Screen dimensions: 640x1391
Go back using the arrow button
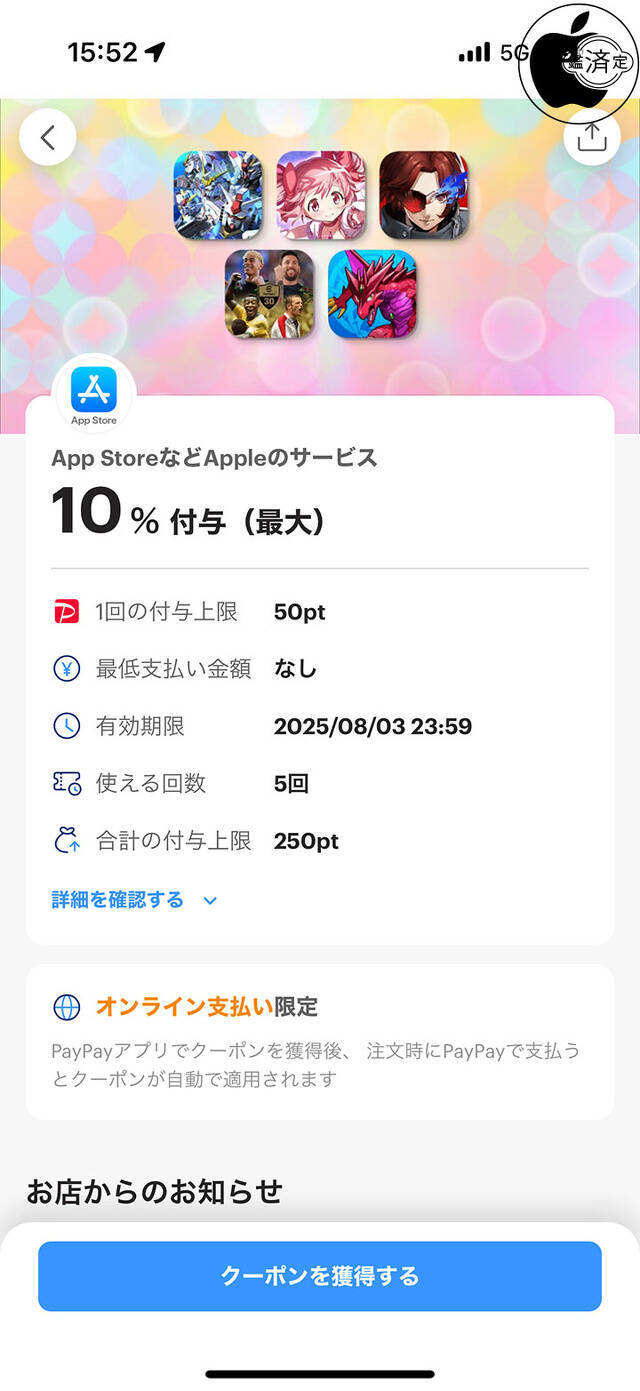tap(47, 137)
